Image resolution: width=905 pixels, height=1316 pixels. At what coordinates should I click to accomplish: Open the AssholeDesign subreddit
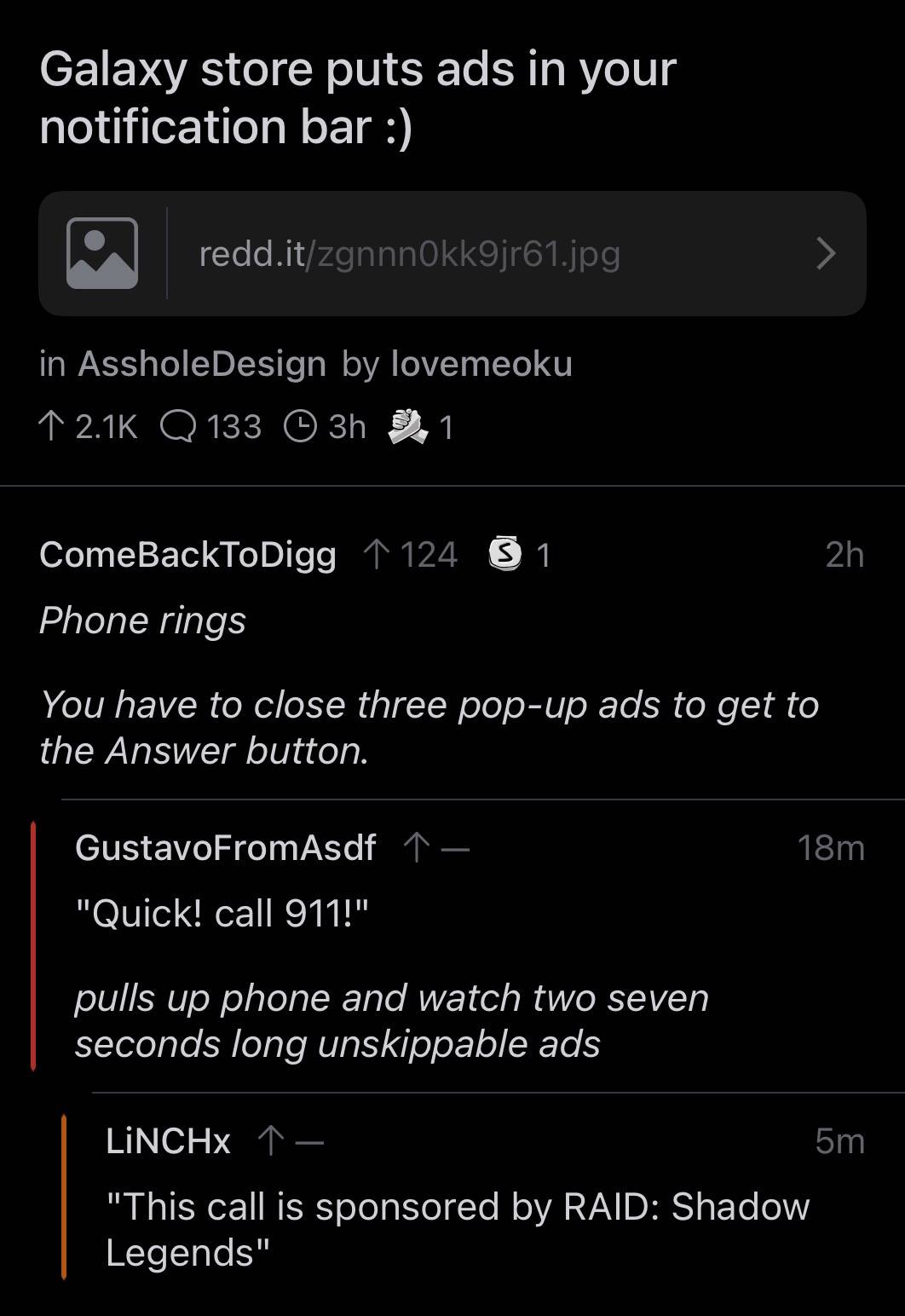(x=202, y=364)
